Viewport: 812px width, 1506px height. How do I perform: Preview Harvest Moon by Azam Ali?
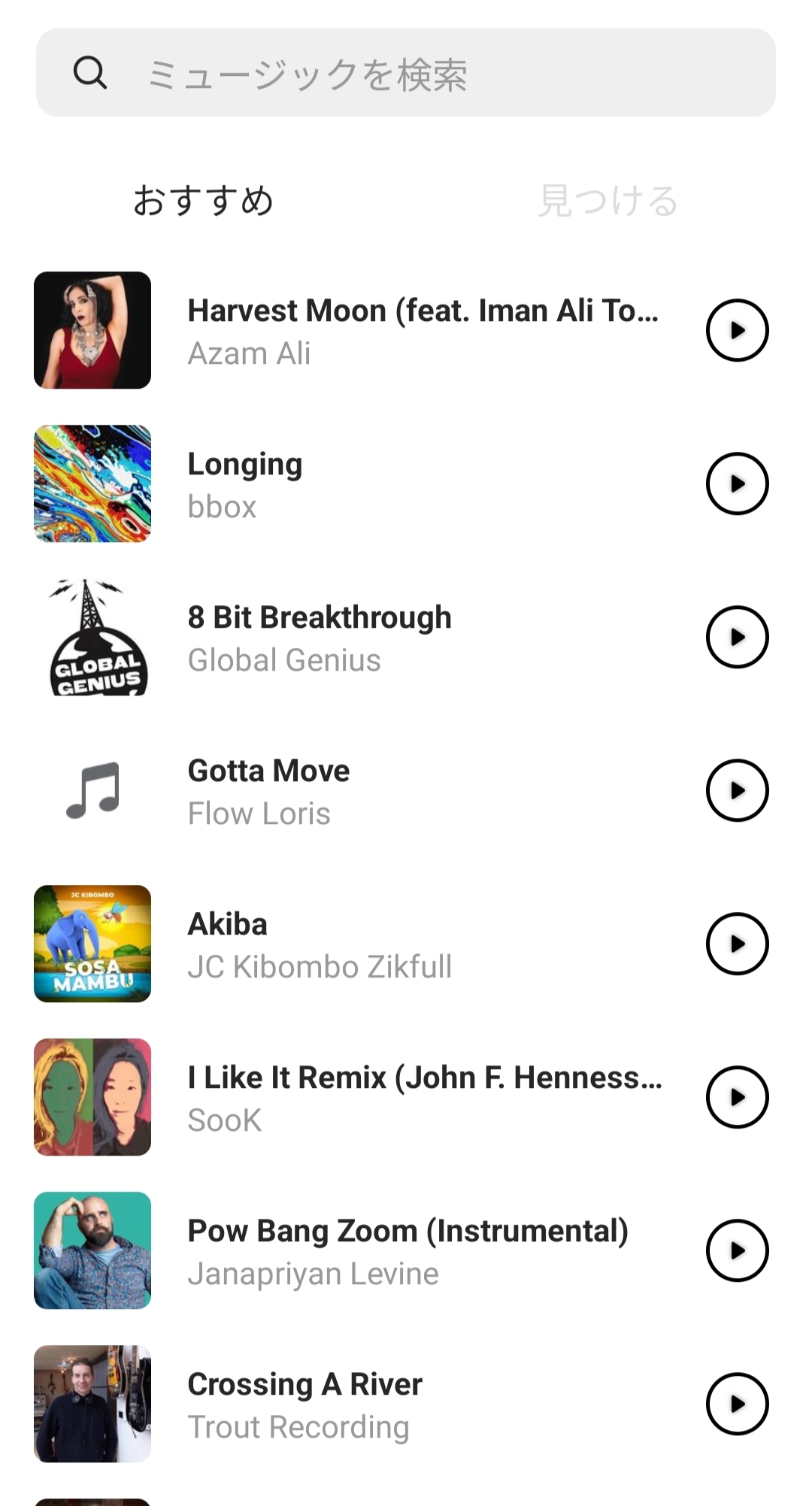coord(737,330)
